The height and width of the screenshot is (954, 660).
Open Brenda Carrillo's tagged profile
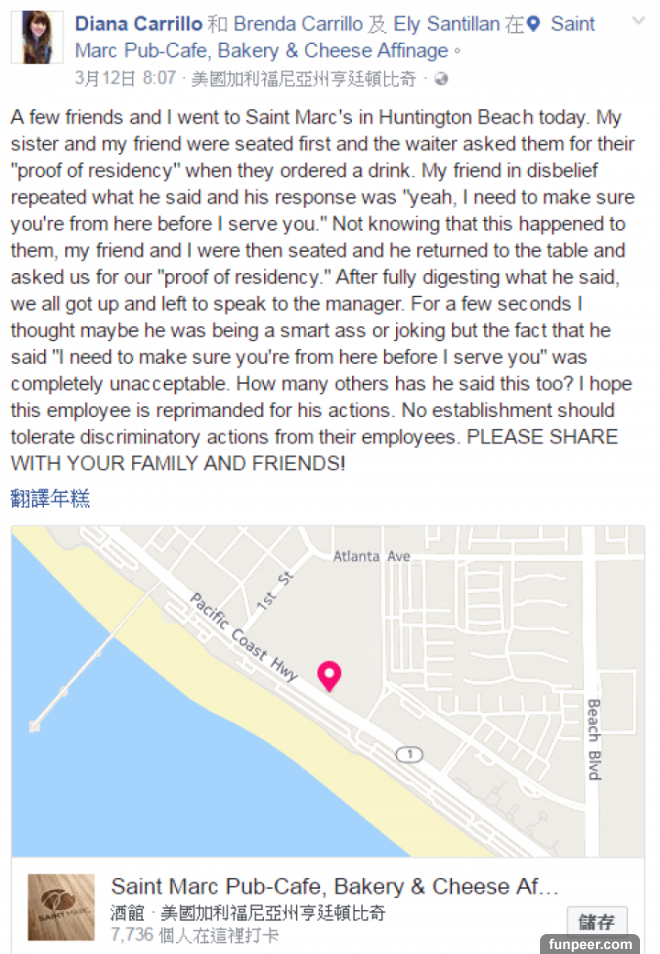298,24
